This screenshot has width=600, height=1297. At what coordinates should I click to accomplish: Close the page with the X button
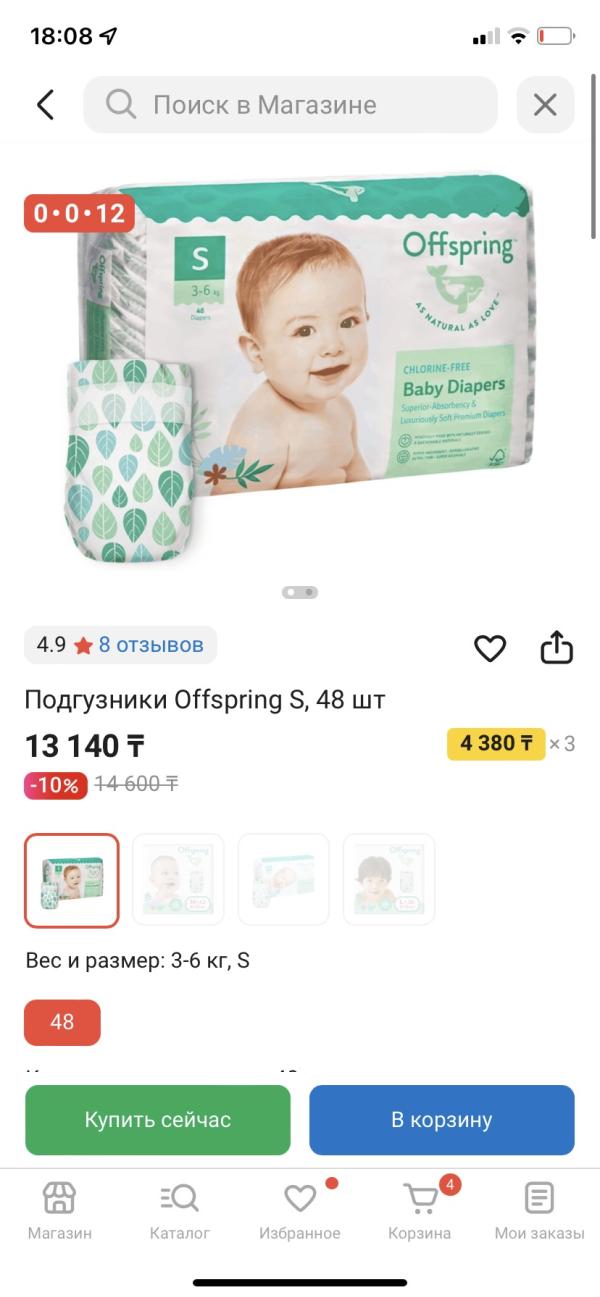[545, 104]
